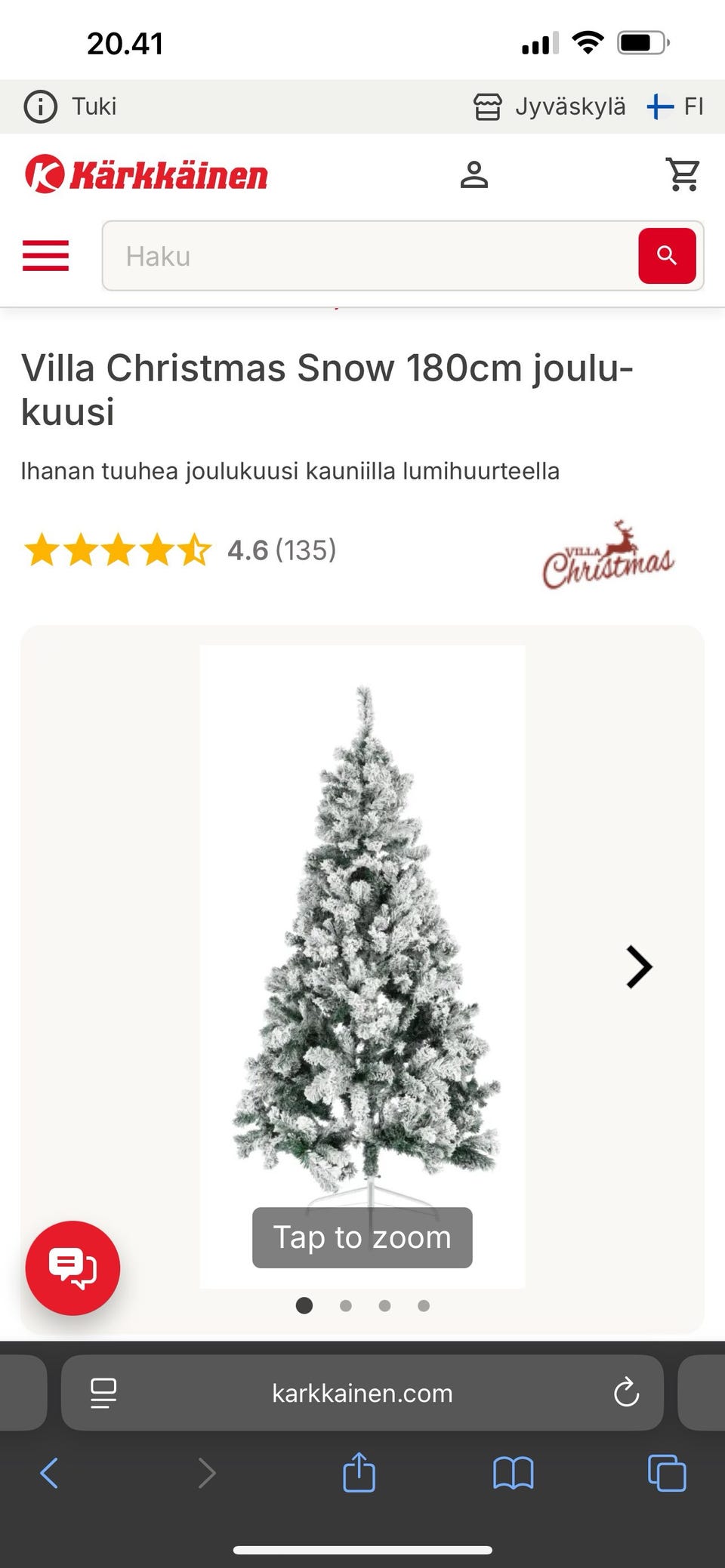The image size is (725, 1568).
Task: Click the Kärkkäinen logo
Action: click(x=145, y=174)
